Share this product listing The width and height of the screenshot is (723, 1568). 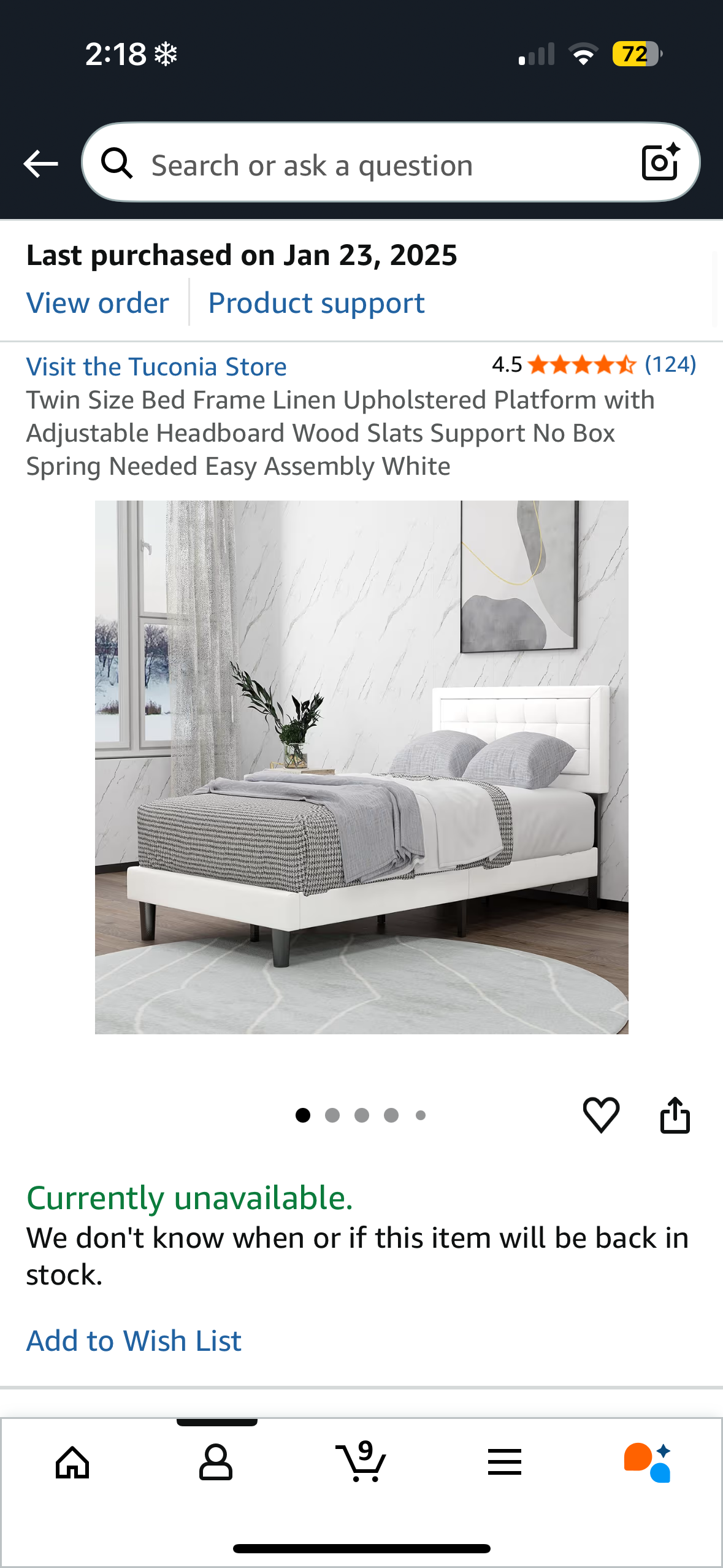tap(675, 1115)
